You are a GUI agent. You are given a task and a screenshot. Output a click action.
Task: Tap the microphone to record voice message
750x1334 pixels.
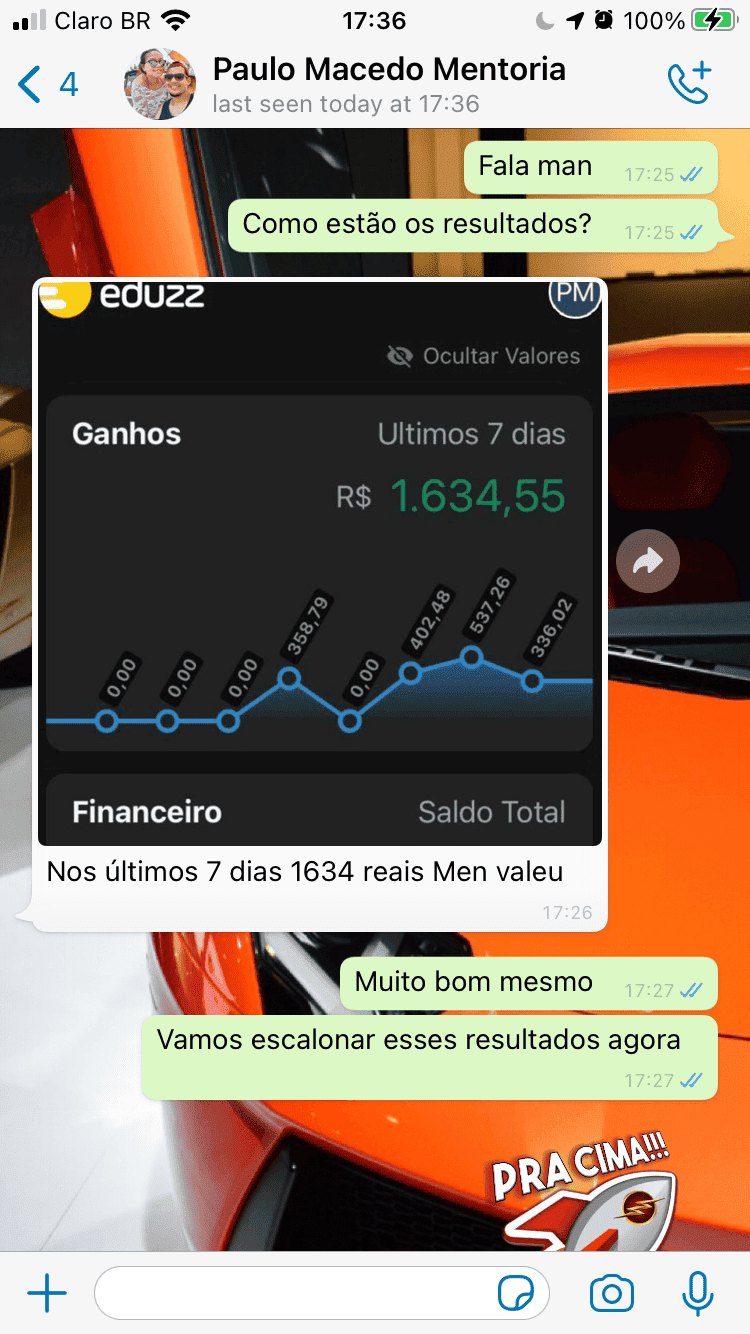click(697, 1294)
